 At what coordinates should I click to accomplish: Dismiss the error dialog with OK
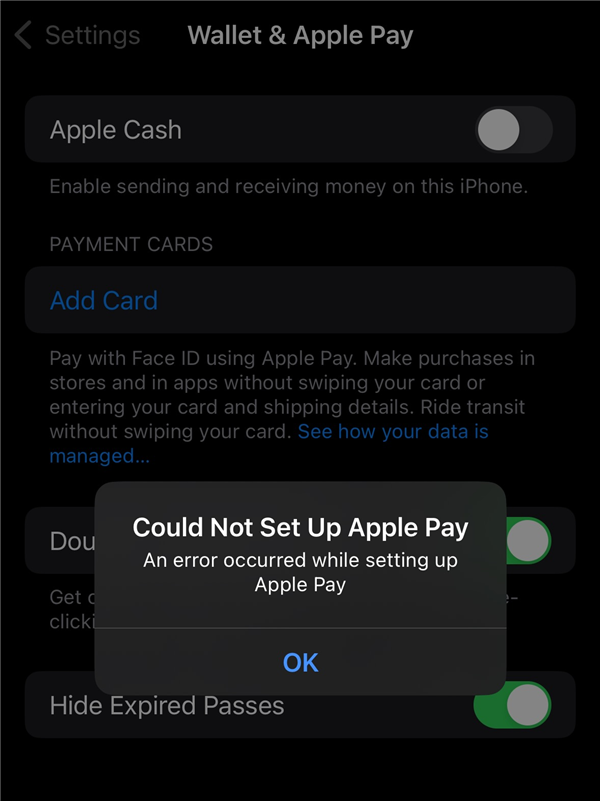pyautogui.click(x=300, y=662)
